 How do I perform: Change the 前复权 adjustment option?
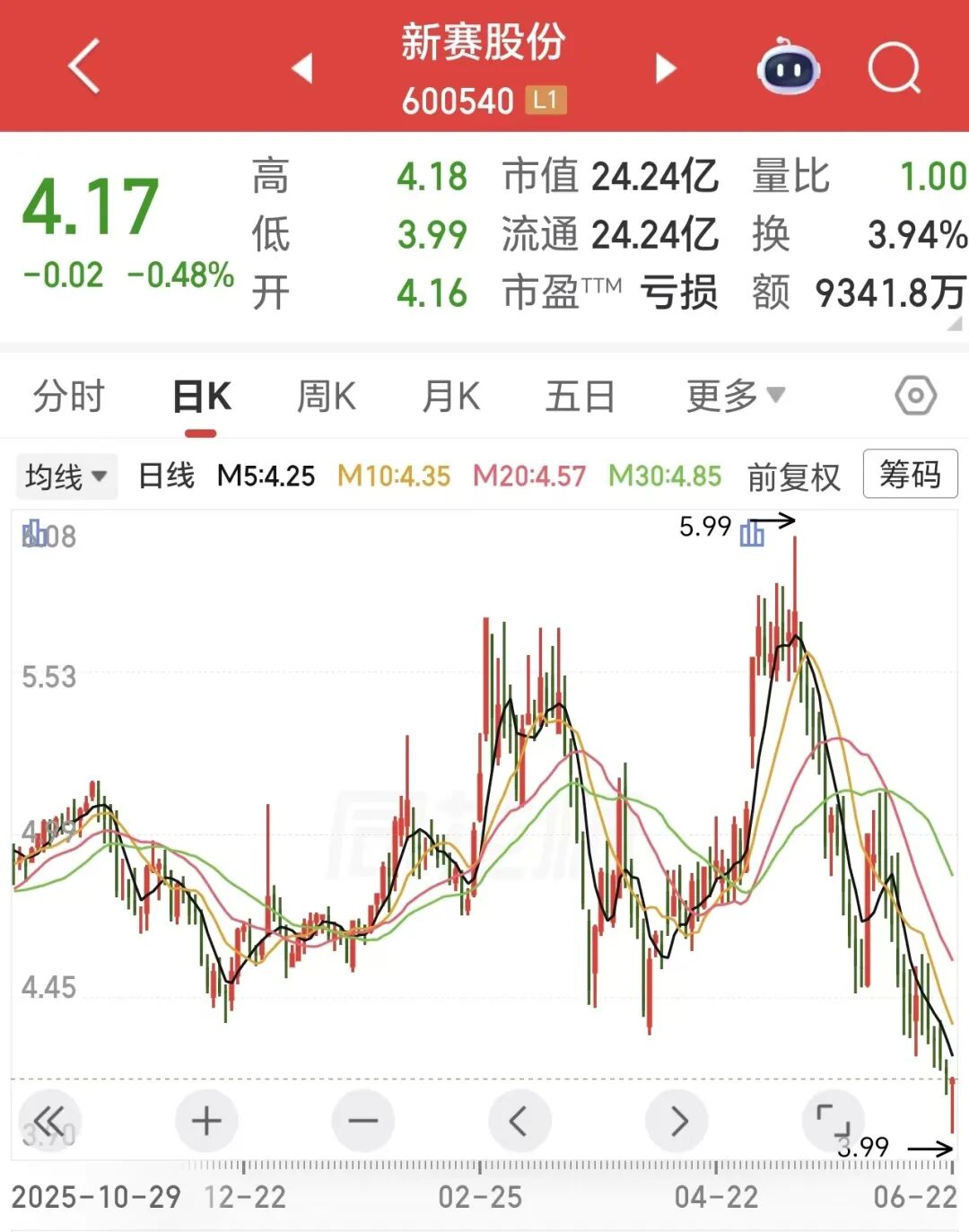794,476
